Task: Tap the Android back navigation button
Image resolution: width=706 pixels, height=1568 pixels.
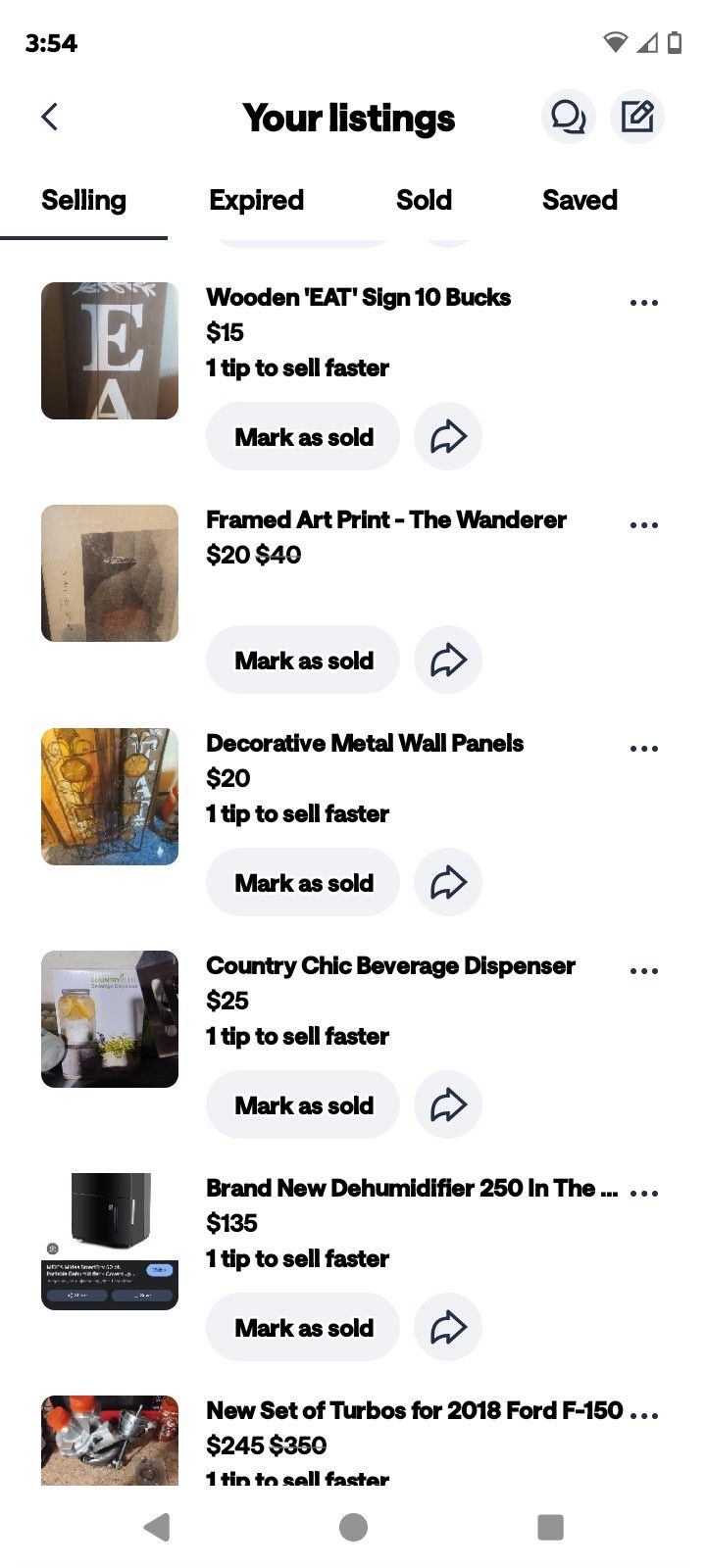Action: (157, 1527)
